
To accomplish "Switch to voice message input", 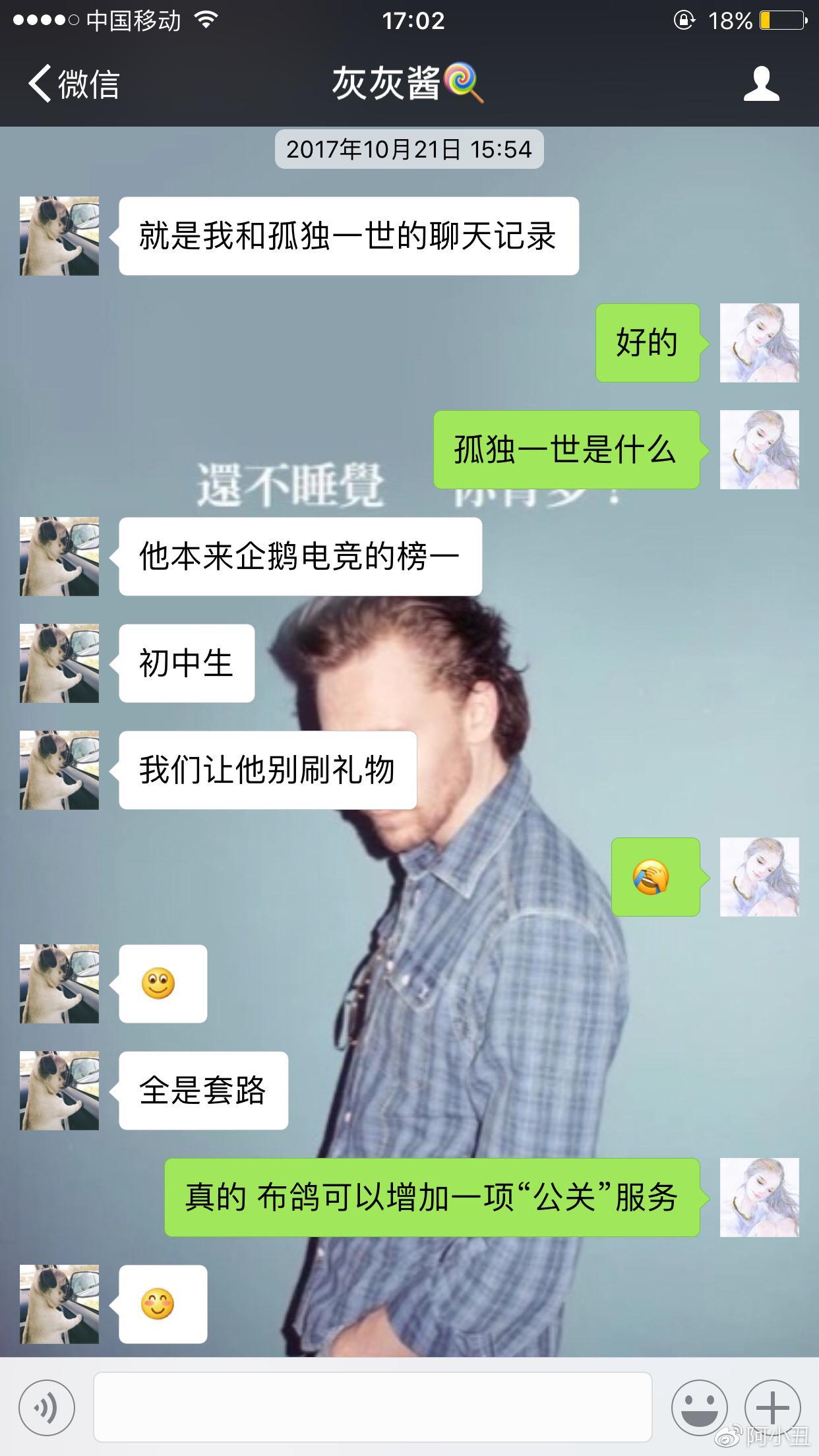I will coord(47,1407).
